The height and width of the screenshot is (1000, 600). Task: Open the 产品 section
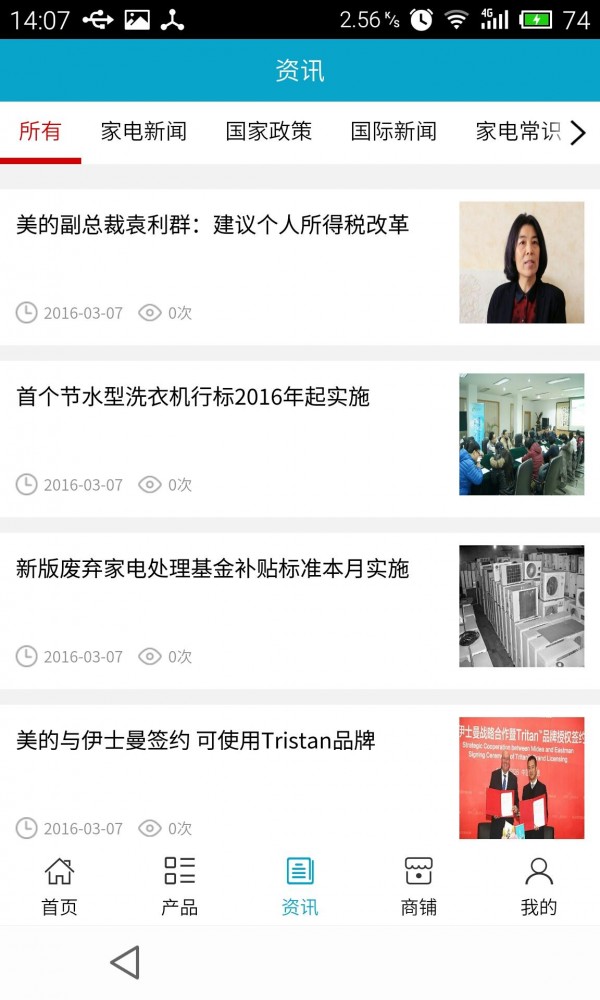pyautogui.click(x=179, y=886)
